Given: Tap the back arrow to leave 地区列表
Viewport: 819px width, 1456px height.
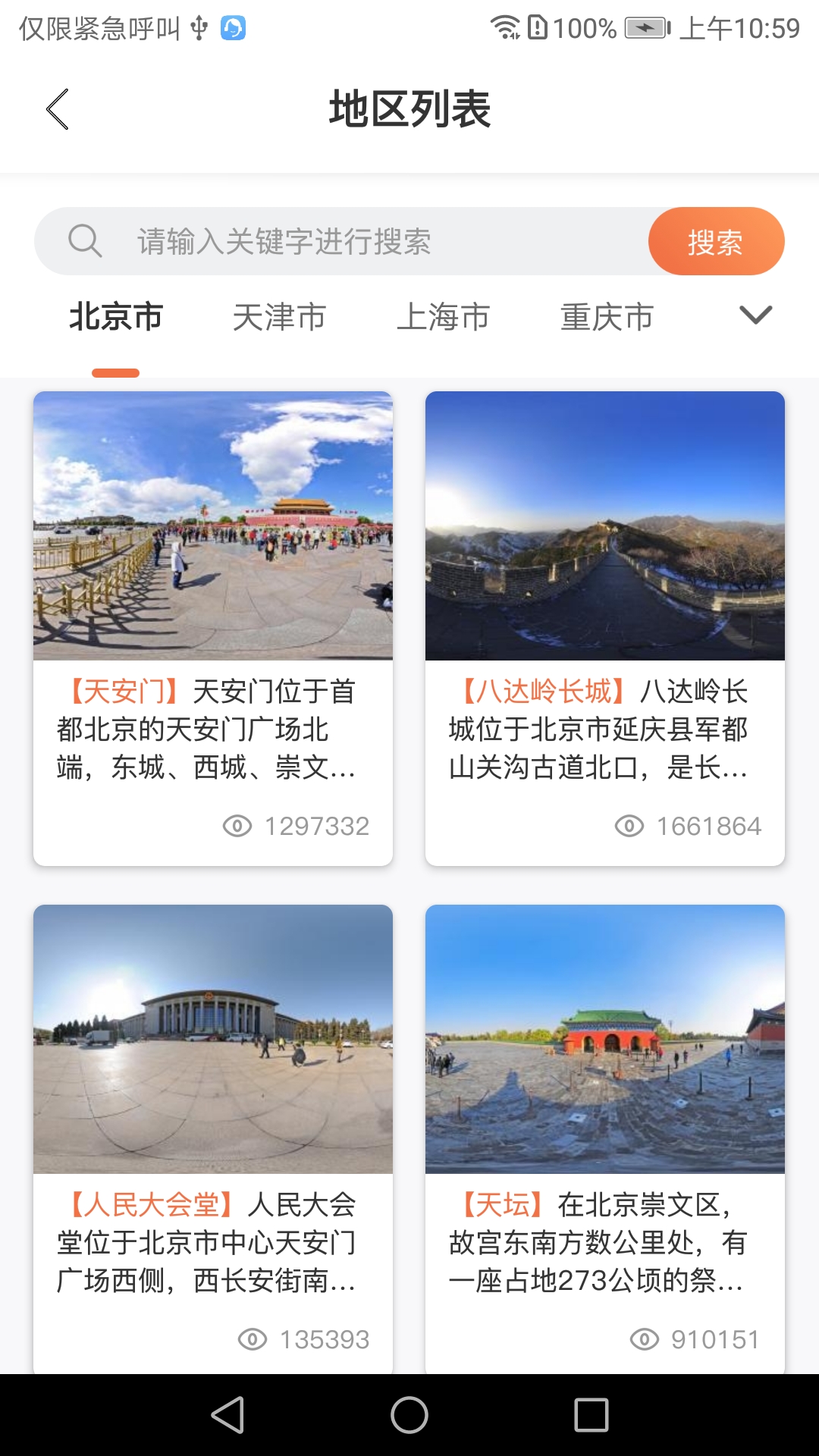Looking at the screenshot, I should 57,108.
